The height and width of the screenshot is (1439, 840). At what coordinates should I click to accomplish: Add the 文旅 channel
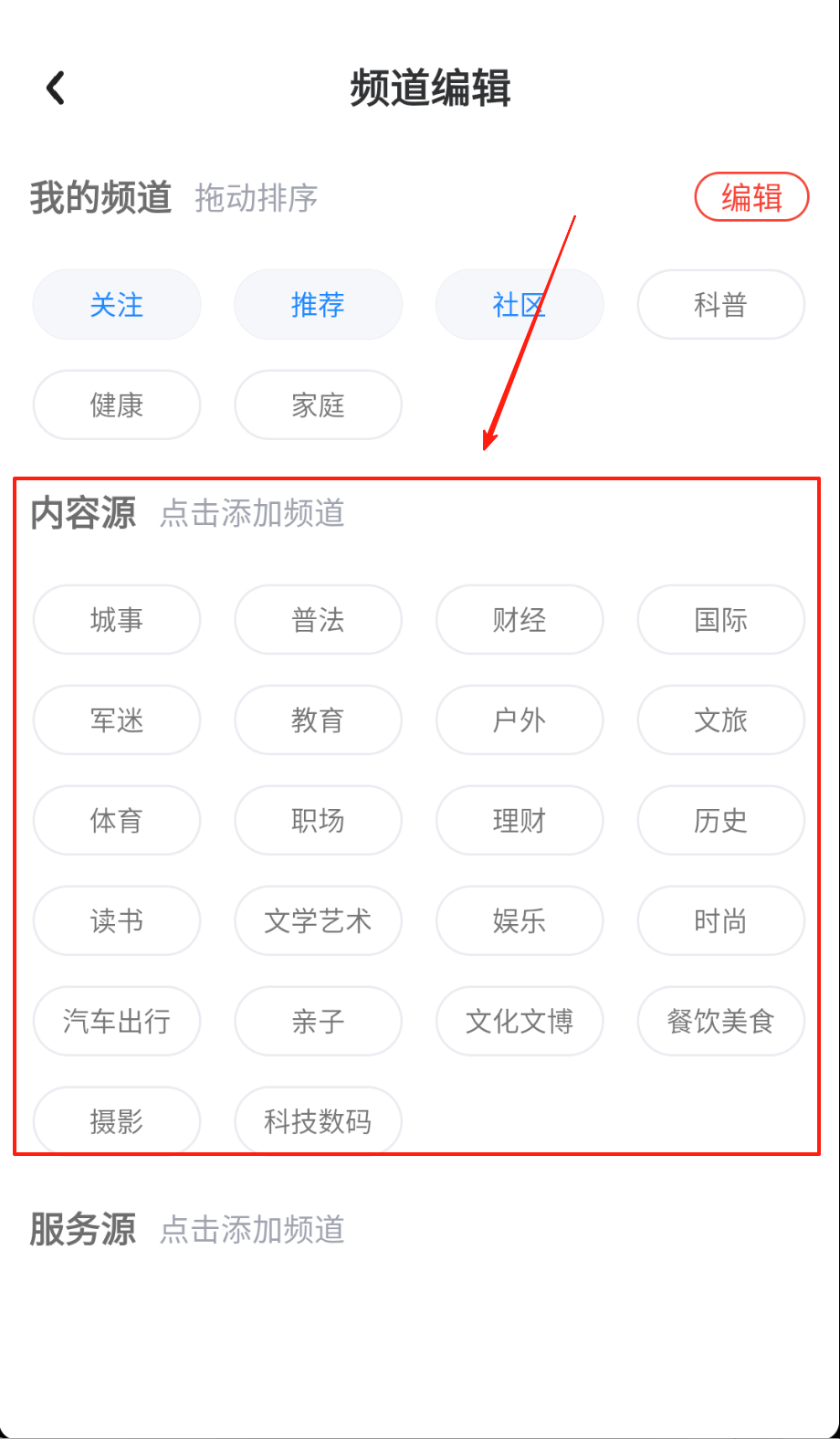pyautogui.click(x=720, y=720)
